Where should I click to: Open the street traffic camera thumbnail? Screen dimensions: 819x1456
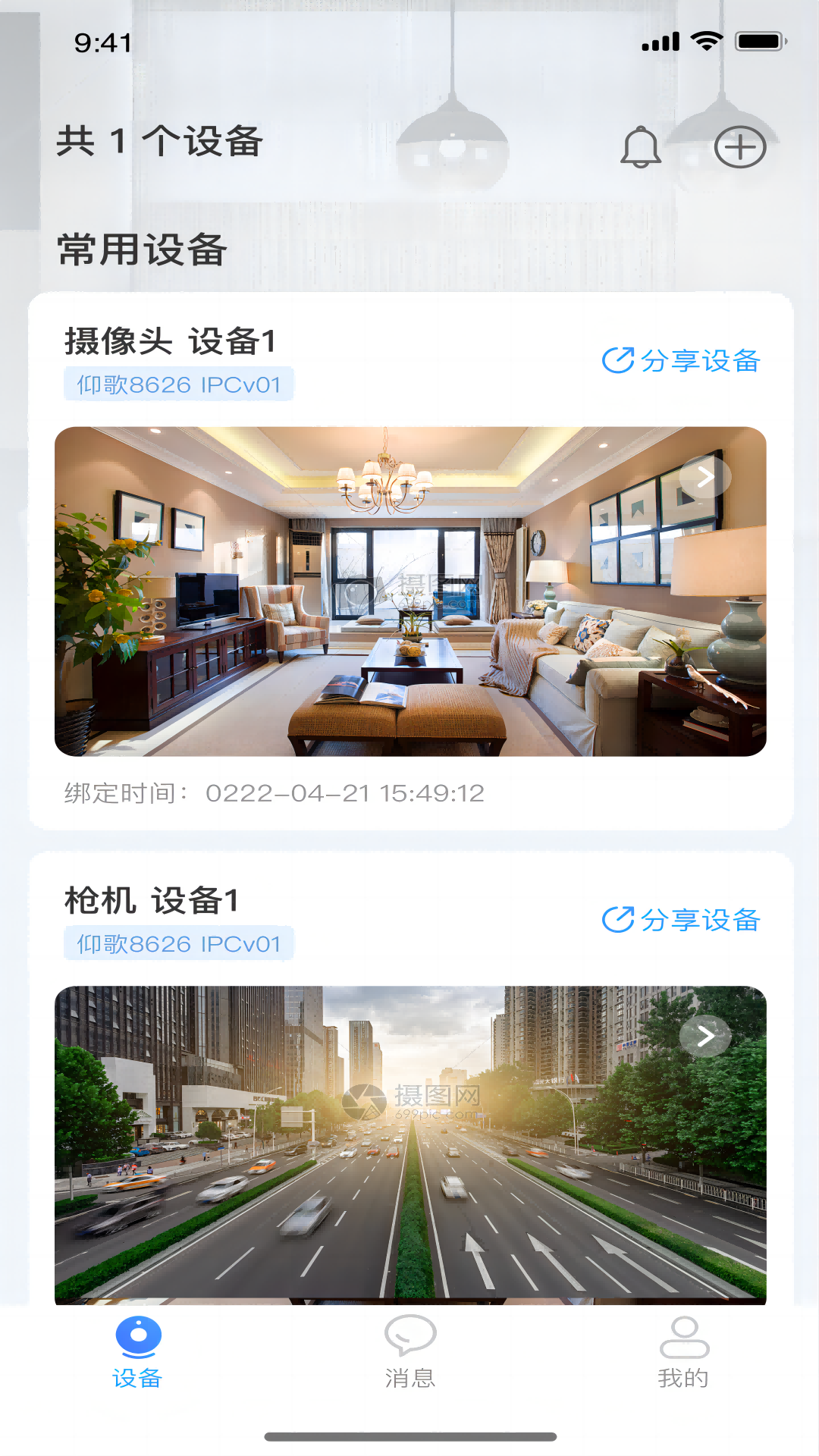click(x=409, y=1137)
